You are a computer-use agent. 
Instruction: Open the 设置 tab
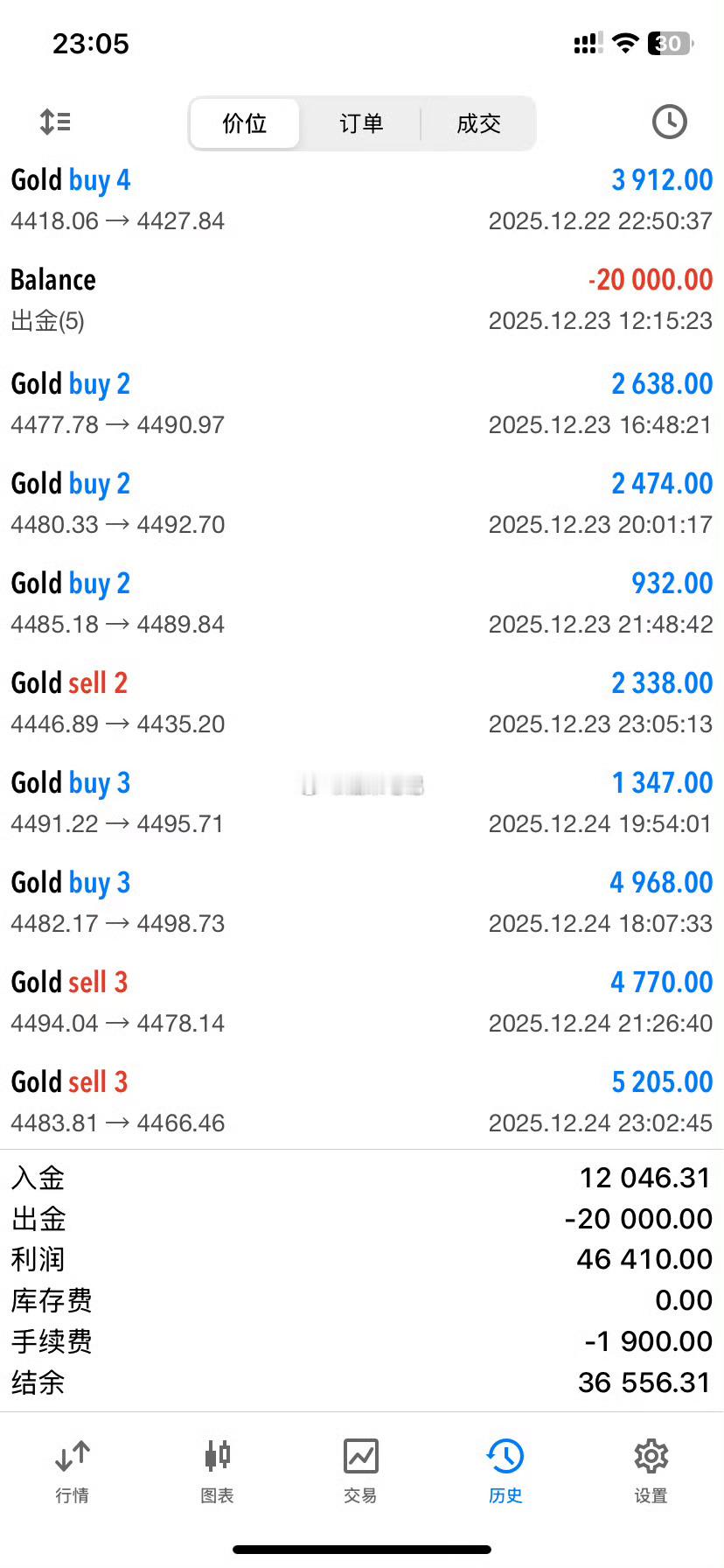(x=651, y=1471)
